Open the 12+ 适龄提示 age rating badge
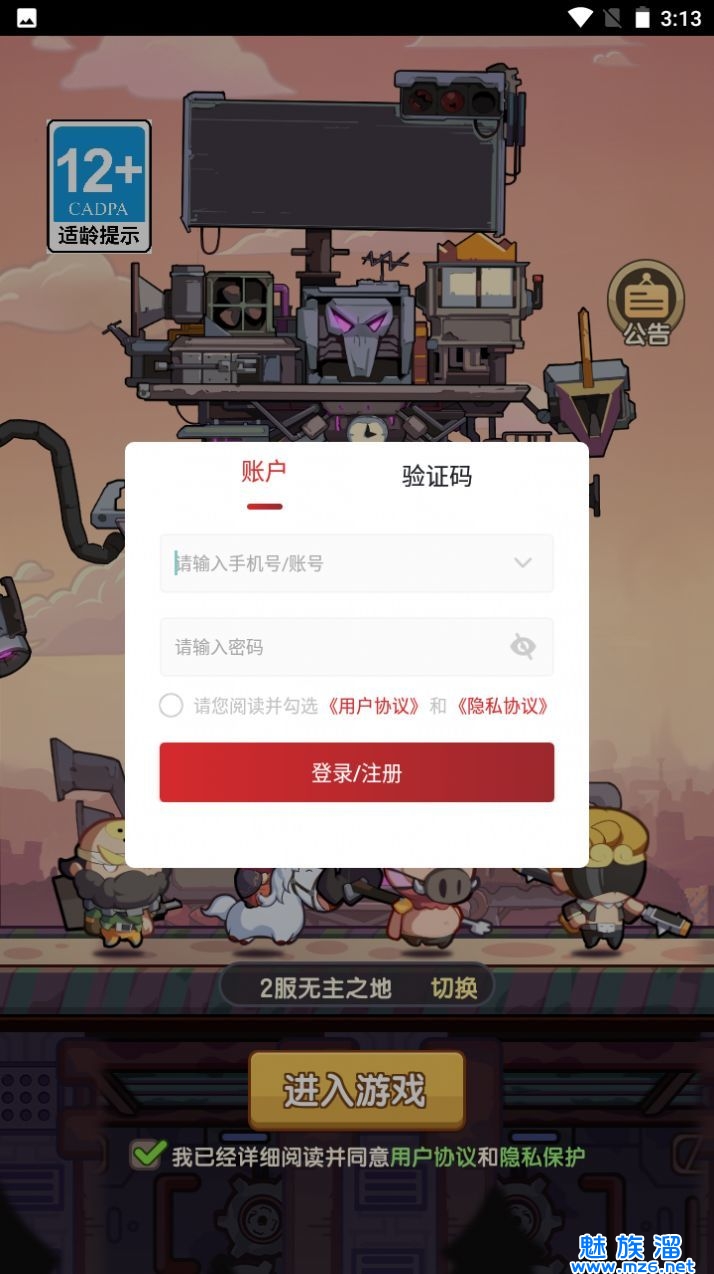 [x=99, y=186]
